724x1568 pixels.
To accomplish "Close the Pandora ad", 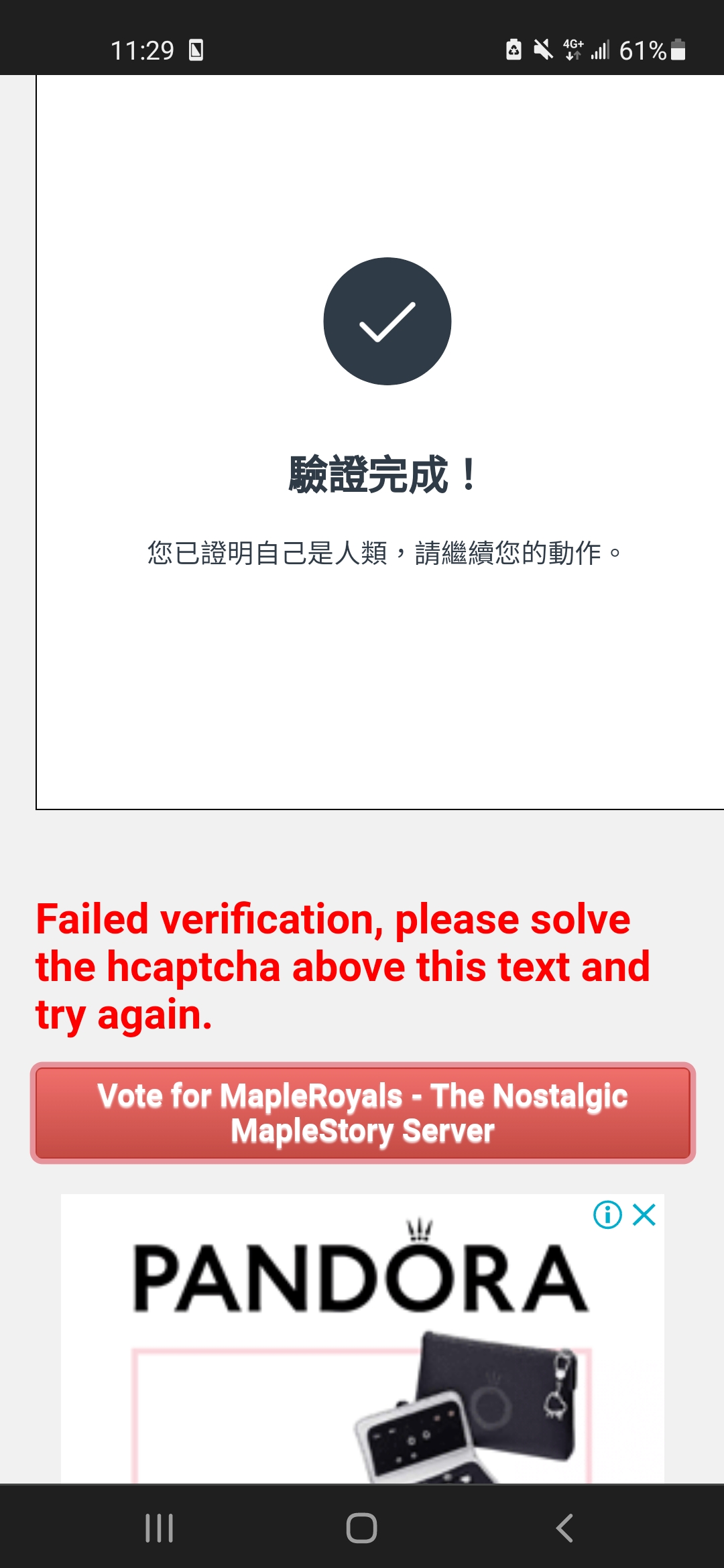I will [x=644, y=1215].
